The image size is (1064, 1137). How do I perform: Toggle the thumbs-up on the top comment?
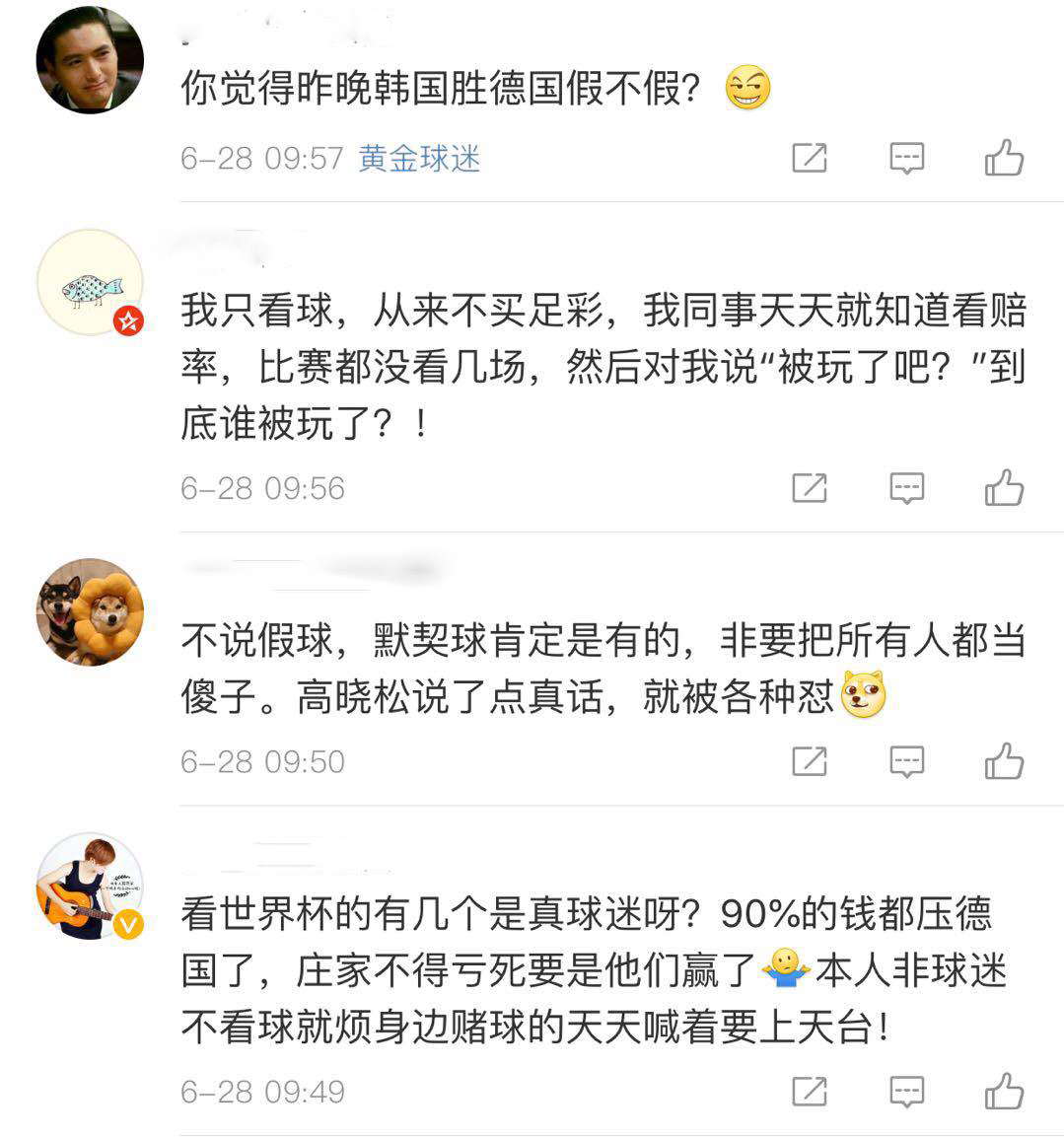point(1006,158)
